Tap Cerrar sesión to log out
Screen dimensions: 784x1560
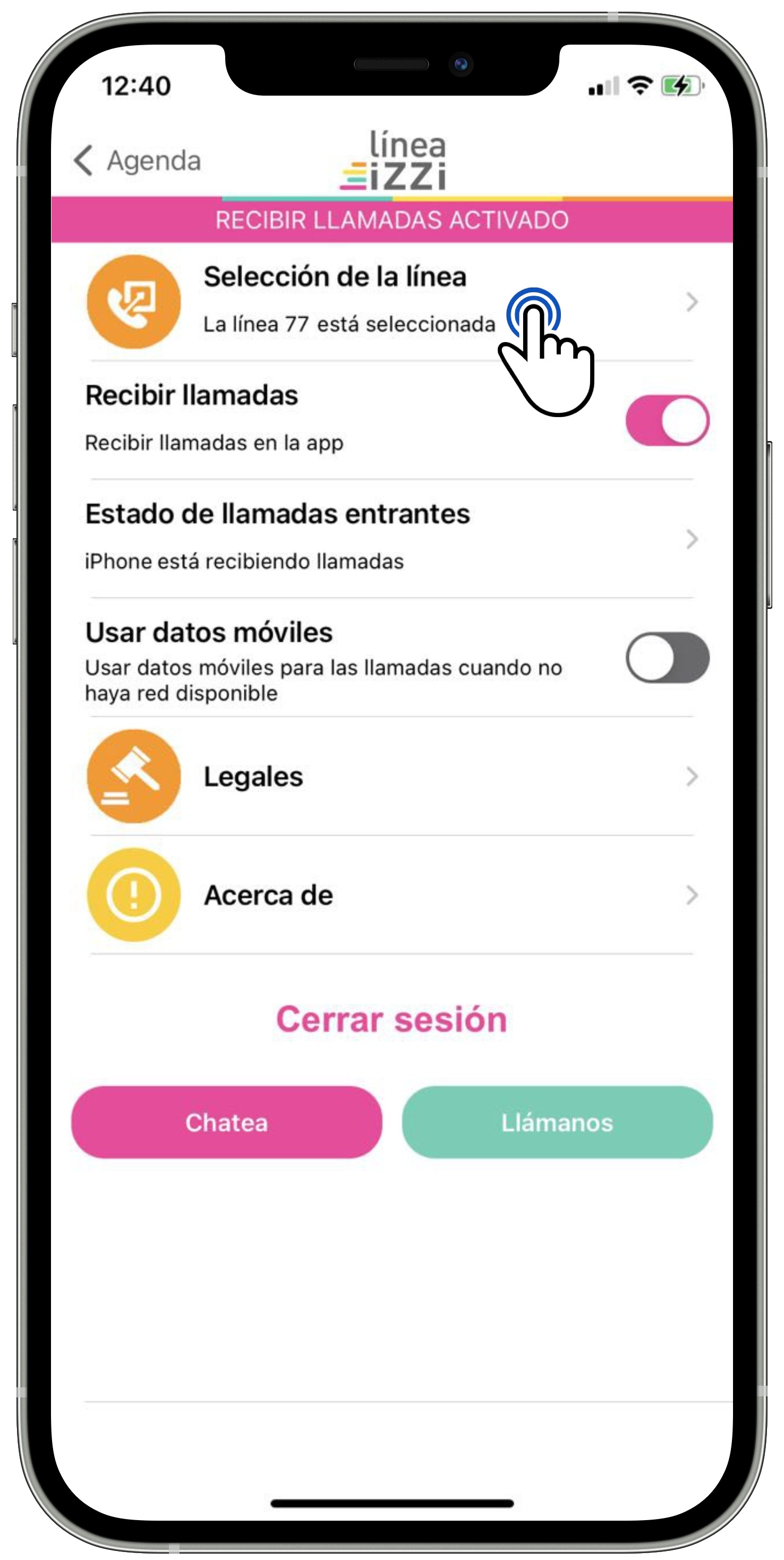click(391, 1019)
